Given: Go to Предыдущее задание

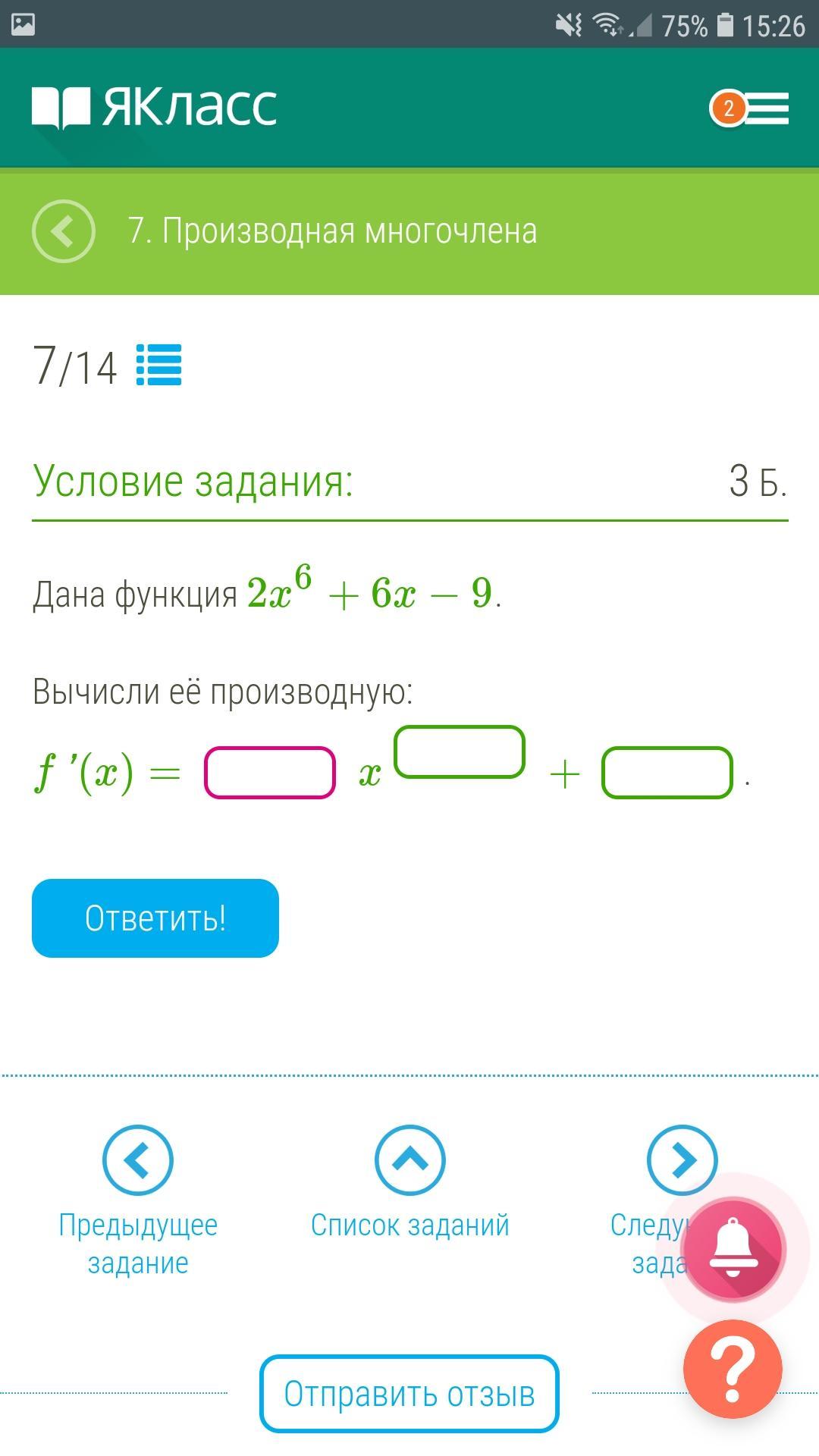Looking at the screenshot, I should (138, 1161).
